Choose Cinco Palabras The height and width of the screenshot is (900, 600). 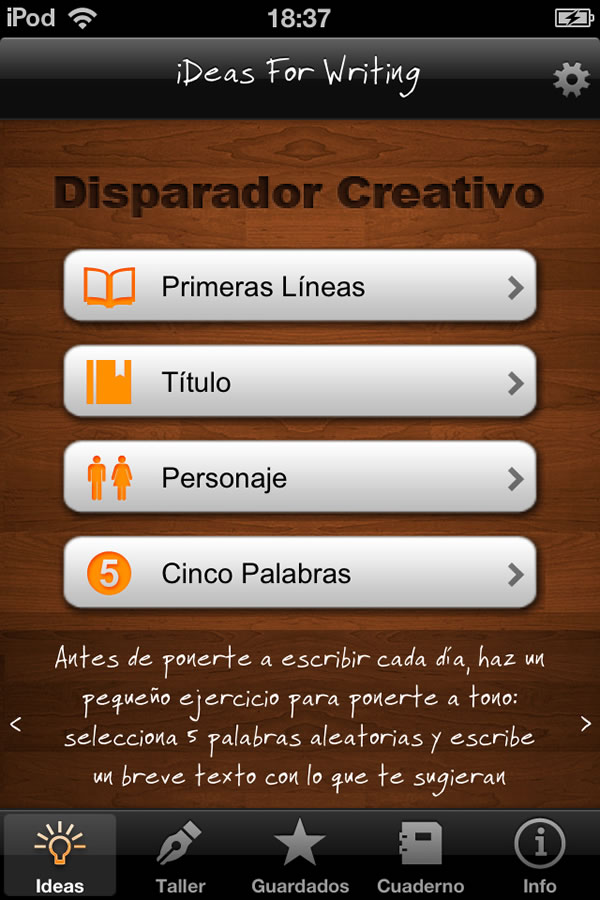pos(300,573)
